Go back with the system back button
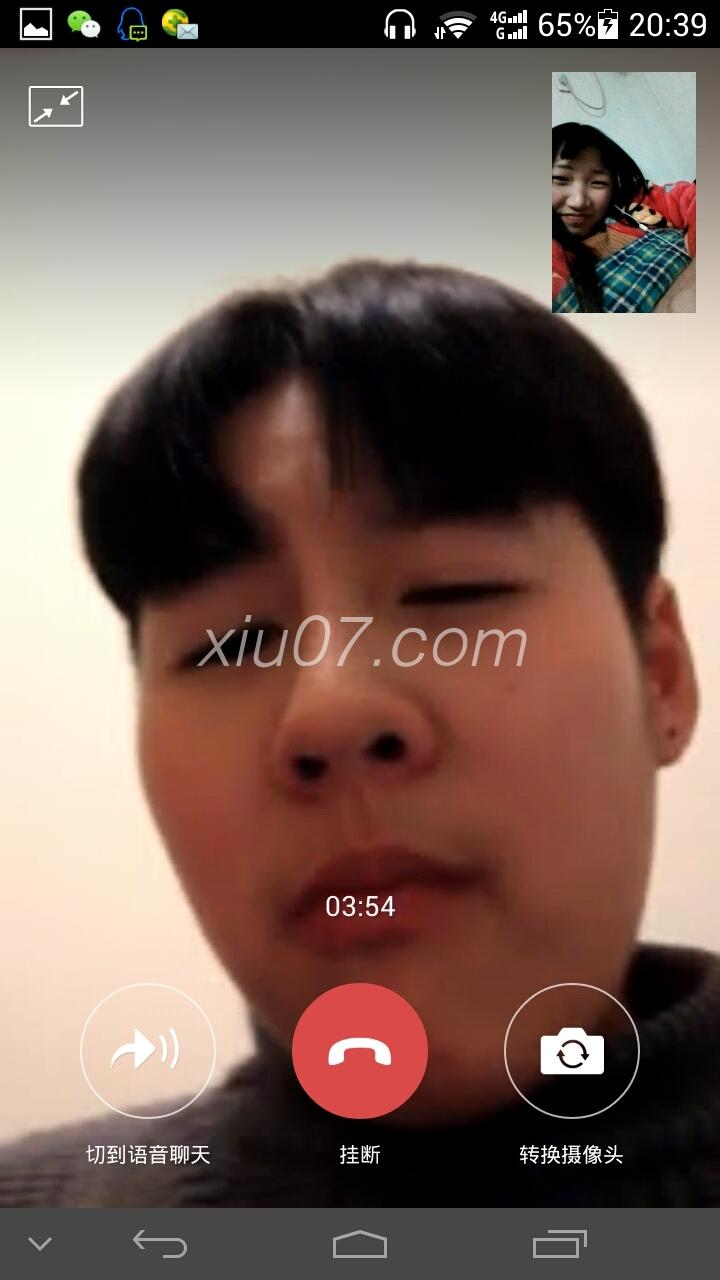Screen dimensions: 720x1280 [x=160, y=1244]
